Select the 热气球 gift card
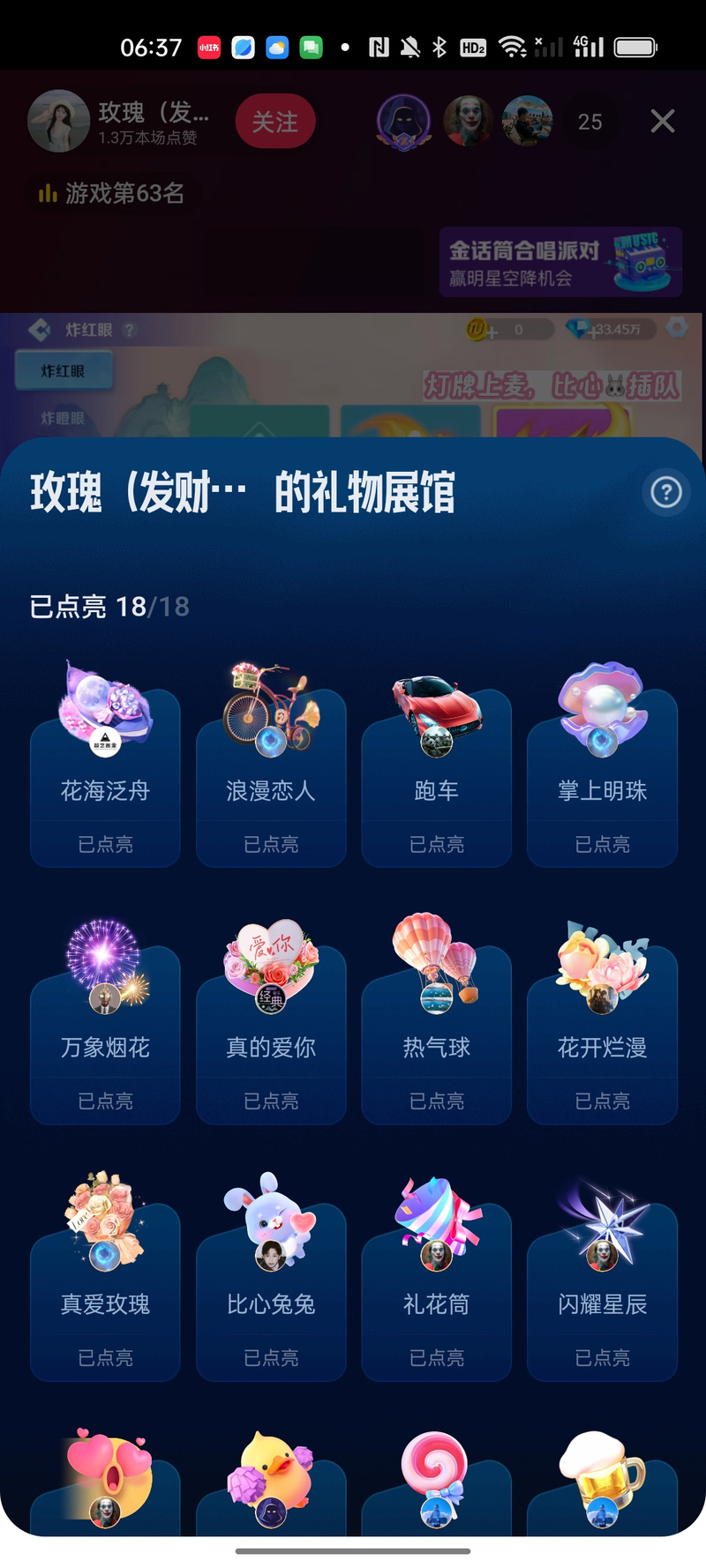 [x=436, y=1032]
